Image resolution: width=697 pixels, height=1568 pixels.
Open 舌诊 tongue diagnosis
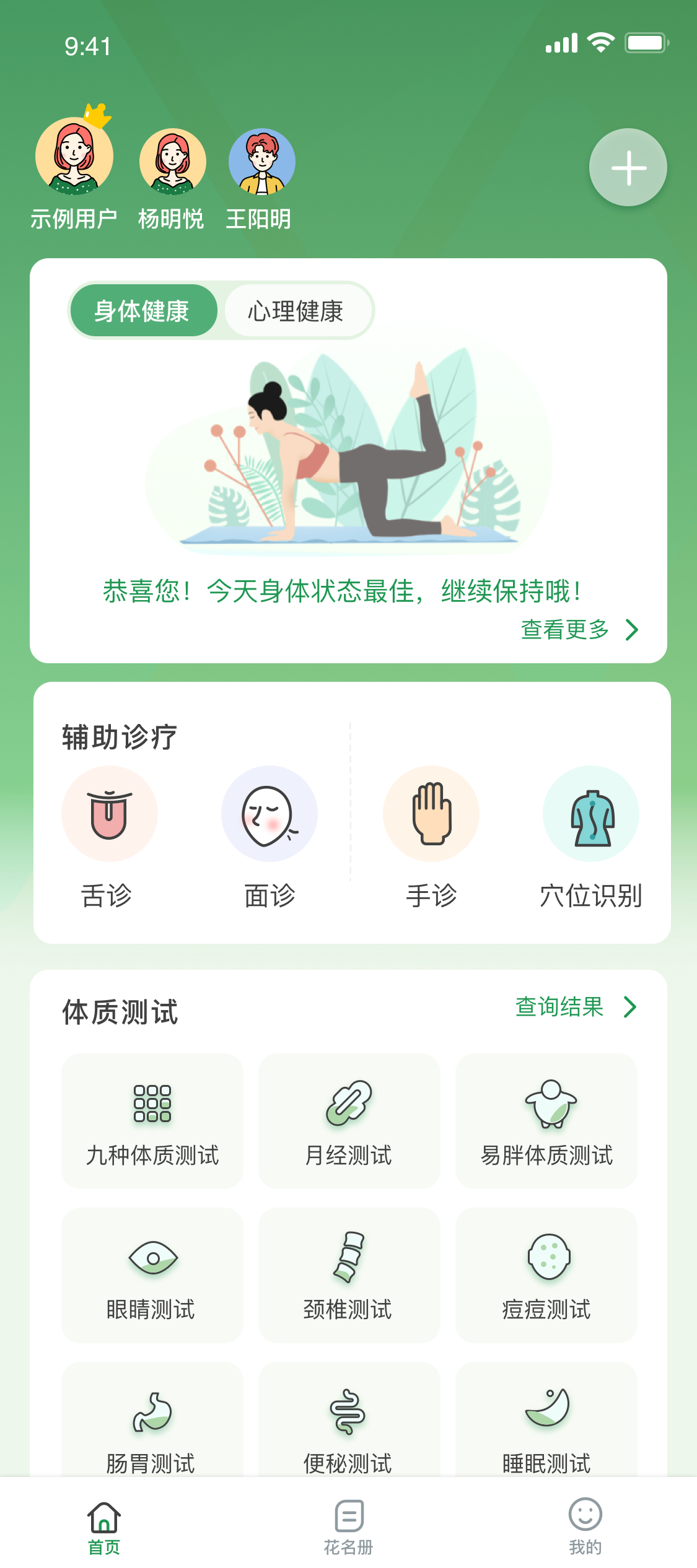coord(109,837)
